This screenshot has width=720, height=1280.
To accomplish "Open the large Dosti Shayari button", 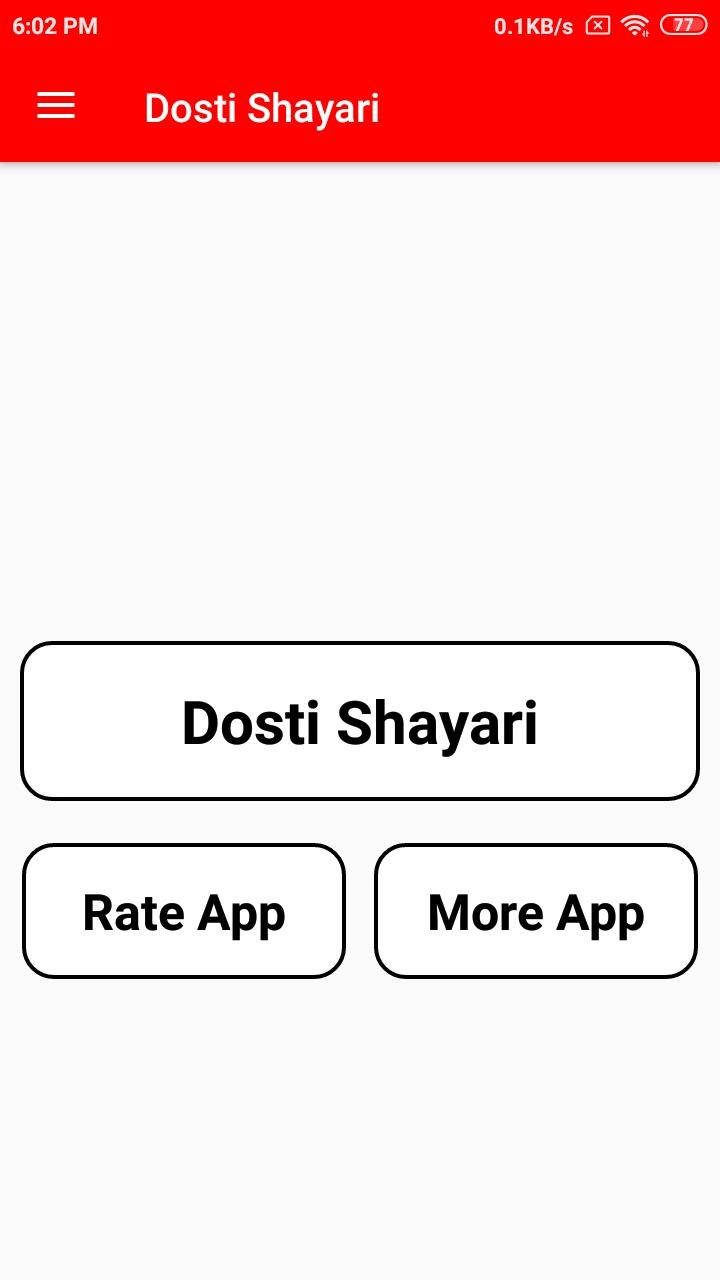I will pyautogui.click(x=360, y=721).
